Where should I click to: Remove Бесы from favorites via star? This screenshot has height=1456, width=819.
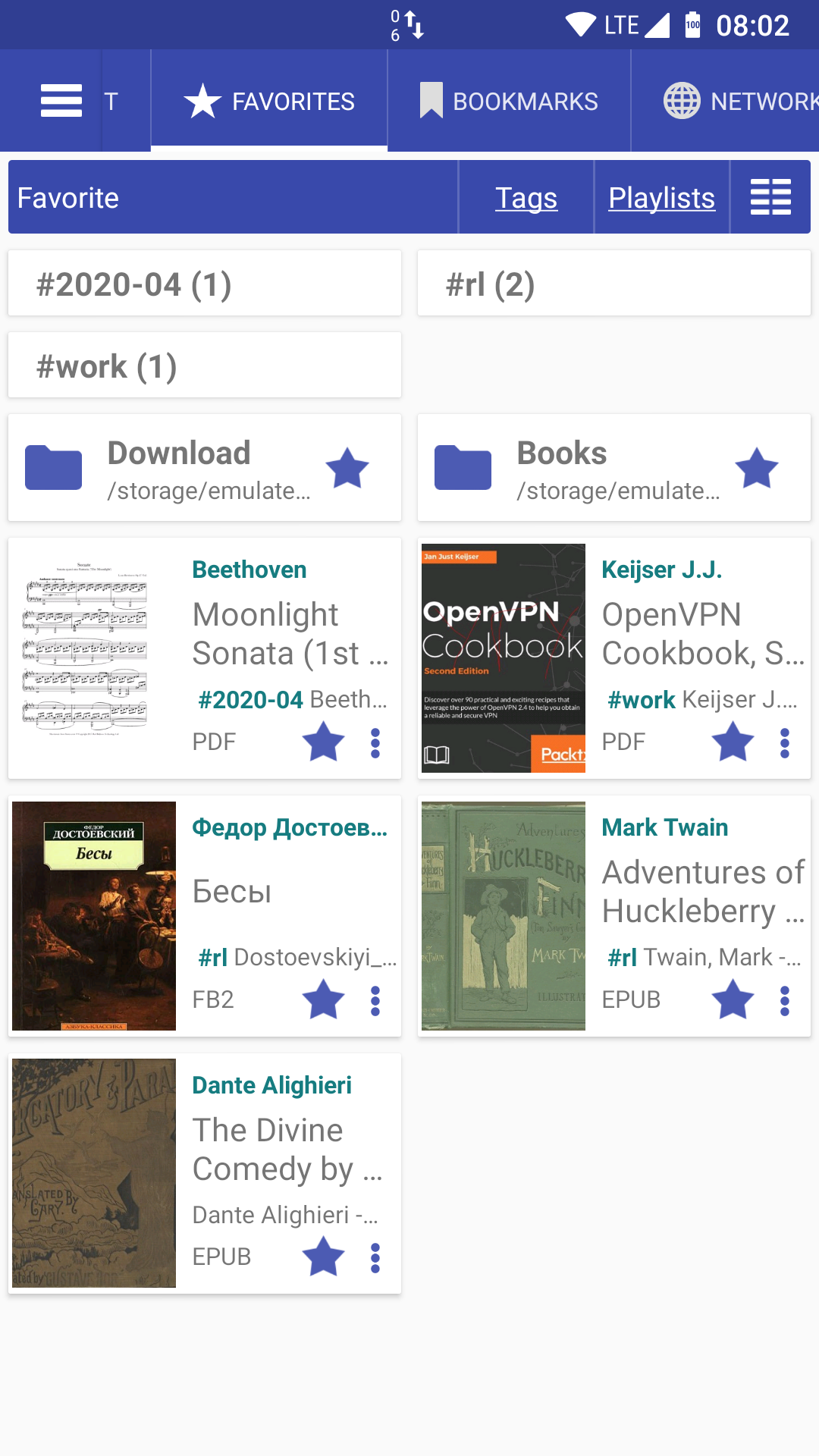pos(324,999)
